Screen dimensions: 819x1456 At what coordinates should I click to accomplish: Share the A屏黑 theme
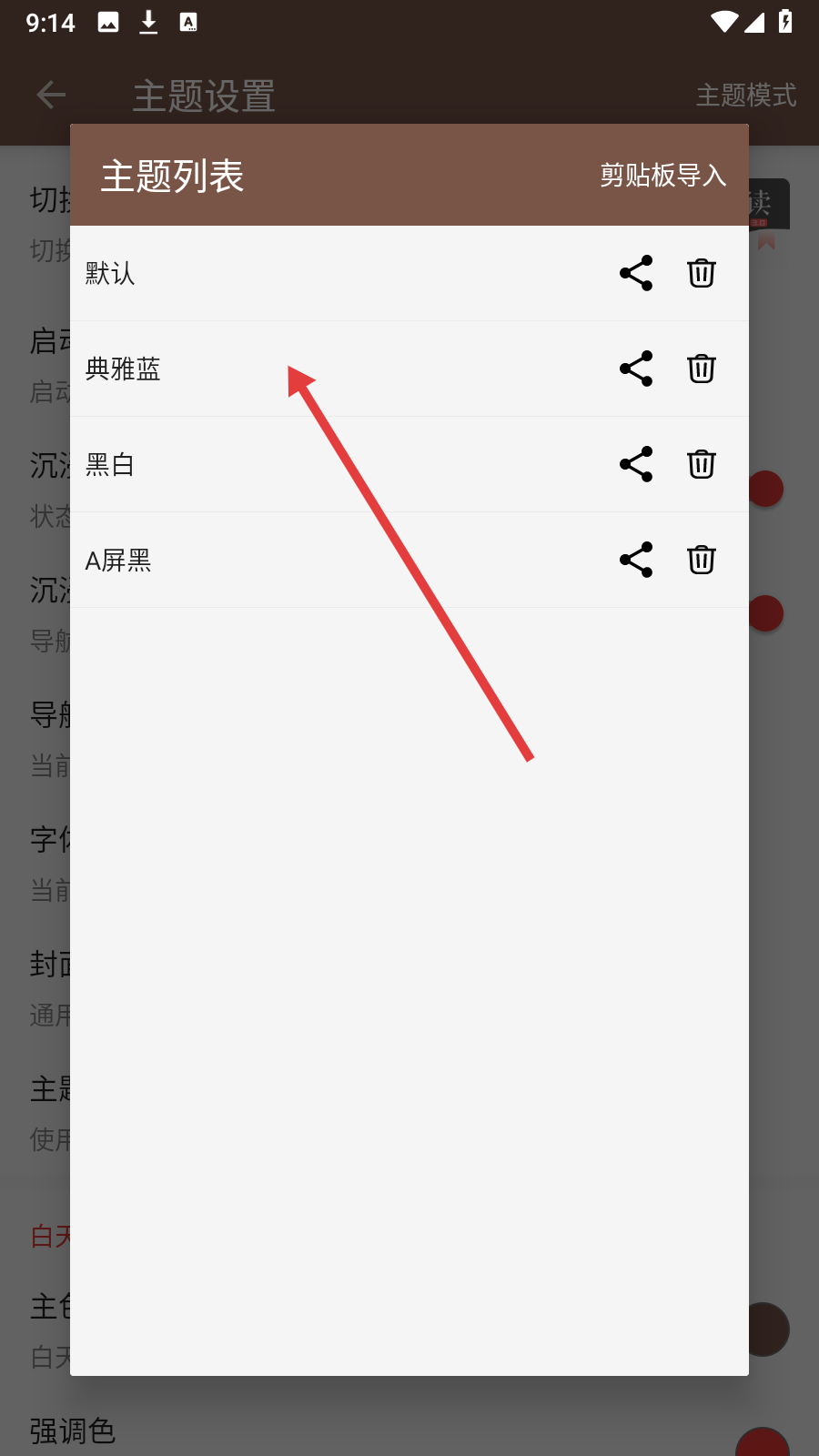636,560
